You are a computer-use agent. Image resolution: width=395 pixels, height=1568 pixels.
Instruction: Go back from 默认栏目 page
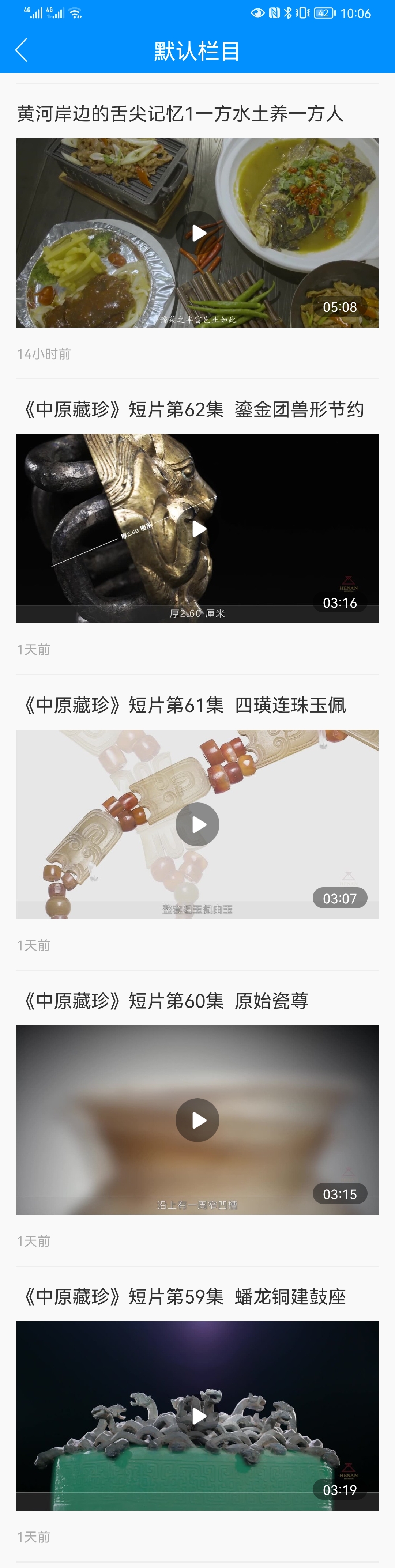pyautogui.click(x=21, y=50)
